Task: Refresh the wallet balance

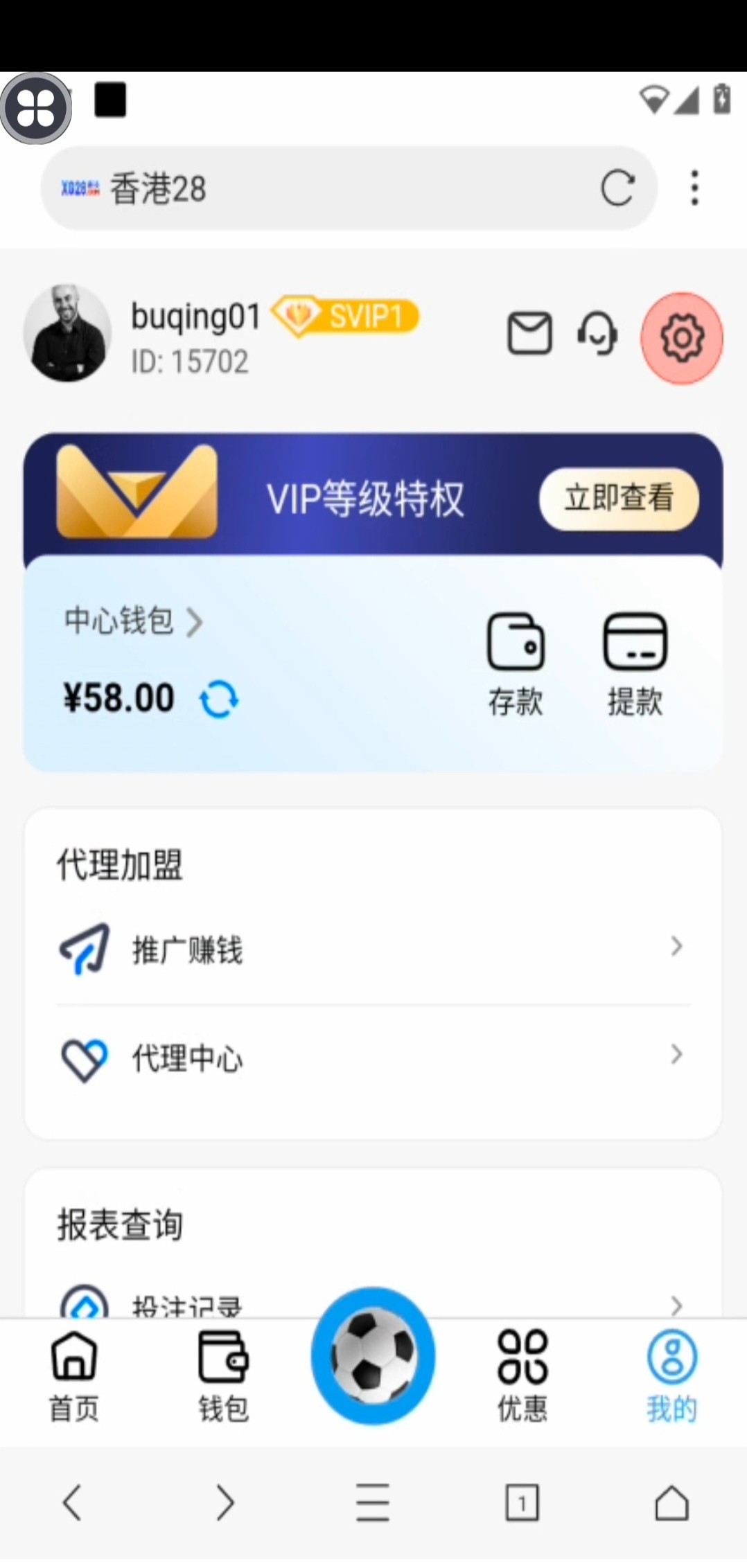Action: pyautogui.click(x=219, y=699)
